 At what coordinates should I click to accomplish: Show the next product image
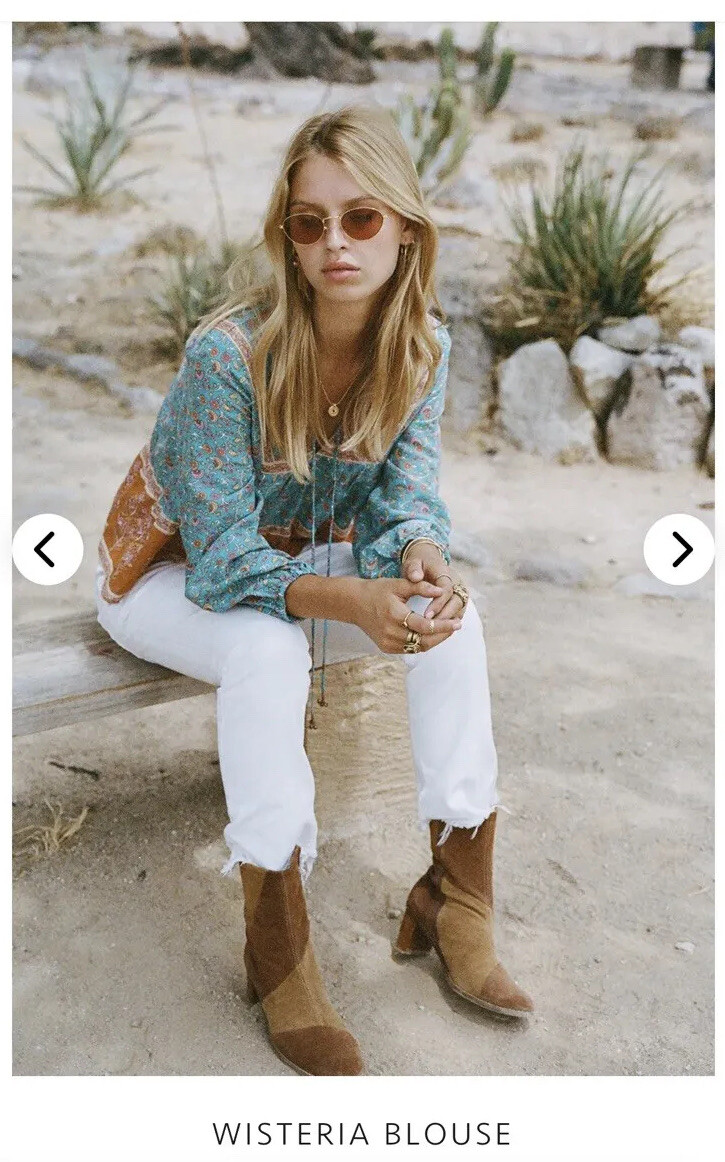pos(679,549)
